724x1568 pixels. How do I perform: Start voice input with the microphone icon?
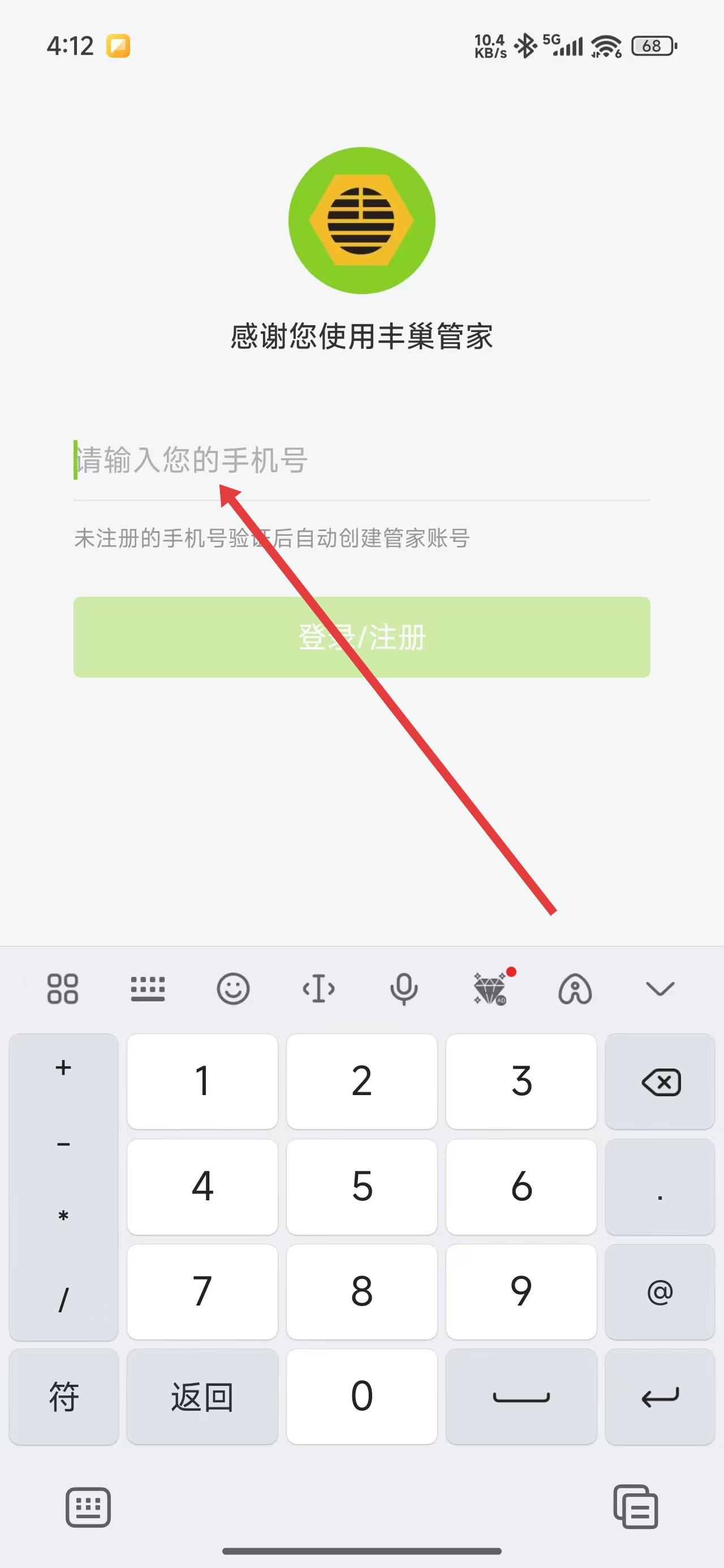[404, 989]
